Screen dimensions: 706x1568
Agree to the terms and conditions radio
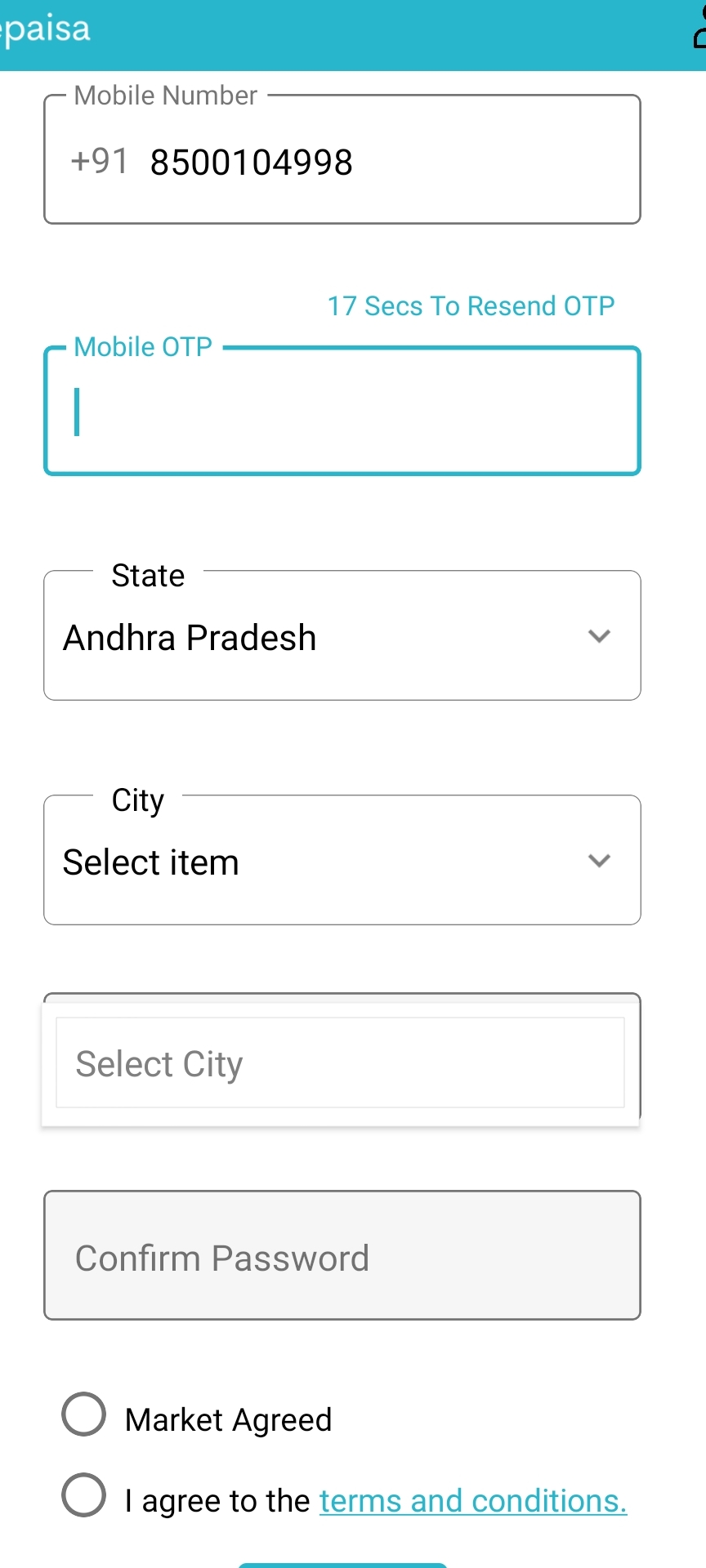pyautogui.click(x=84, y=1495)
